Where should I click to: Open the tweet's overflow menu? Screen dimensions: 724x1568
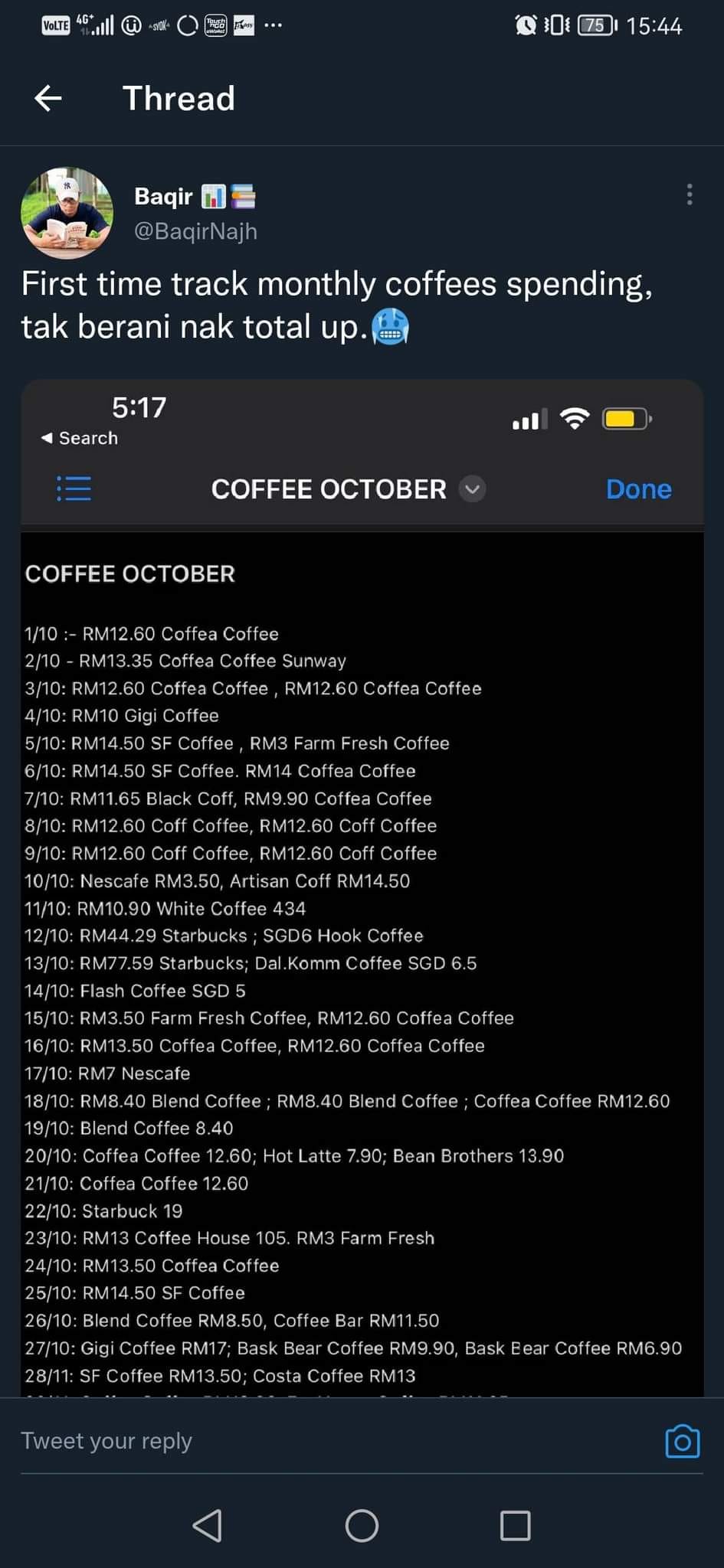[689, 194]
